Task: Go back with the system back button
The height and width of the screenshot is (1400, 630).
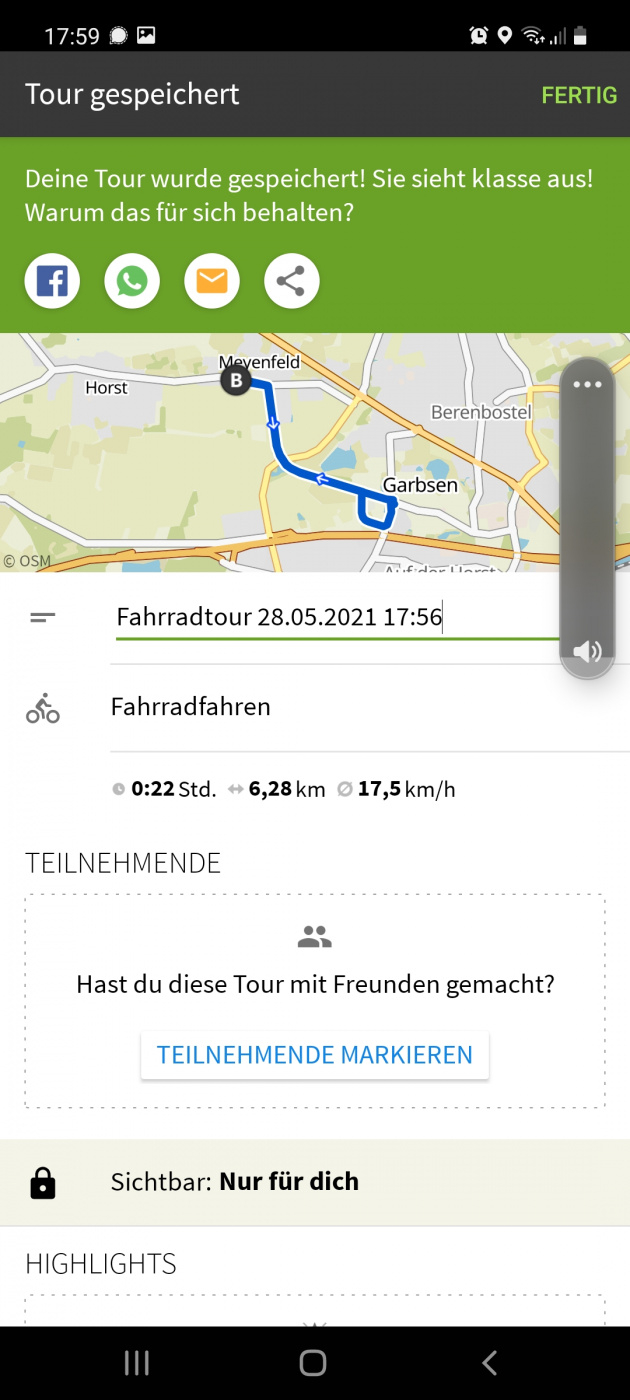Action: [489, 1362]
